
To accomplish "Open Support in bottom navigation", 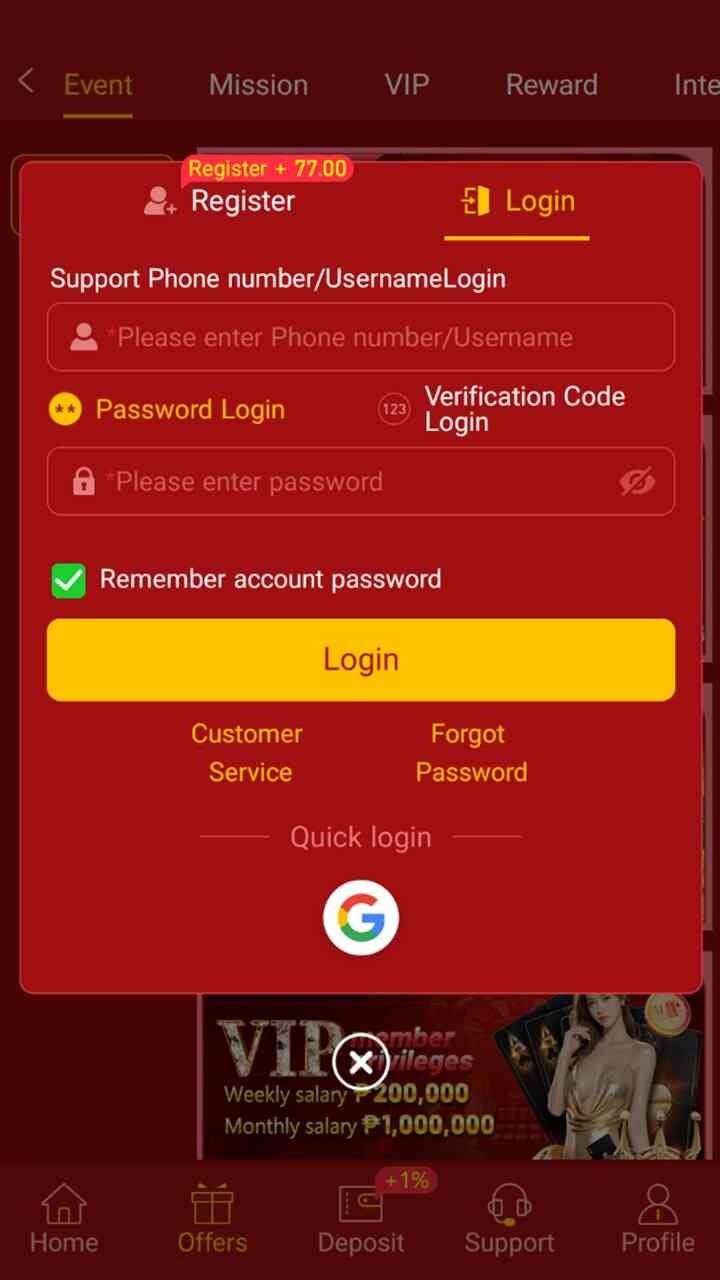I will pos(509,1219).
